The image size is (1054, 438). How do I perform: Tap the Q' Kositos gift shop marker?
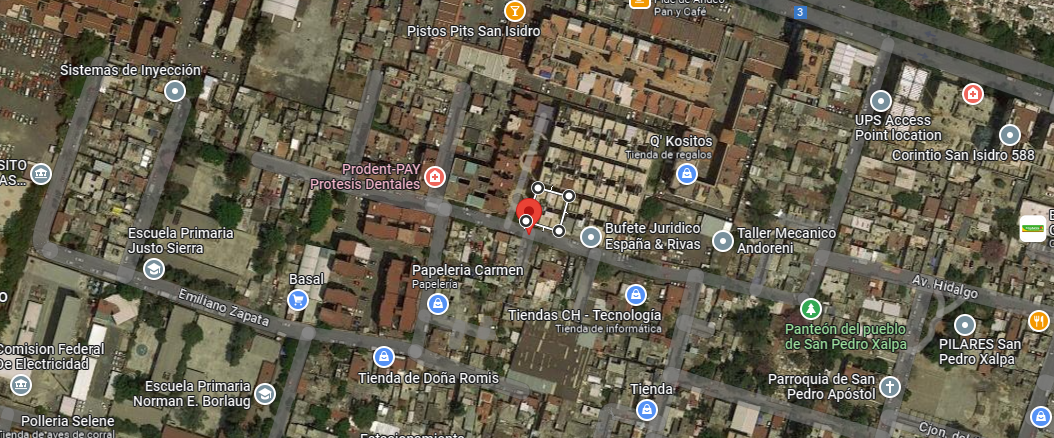click(x=686, y=174)
